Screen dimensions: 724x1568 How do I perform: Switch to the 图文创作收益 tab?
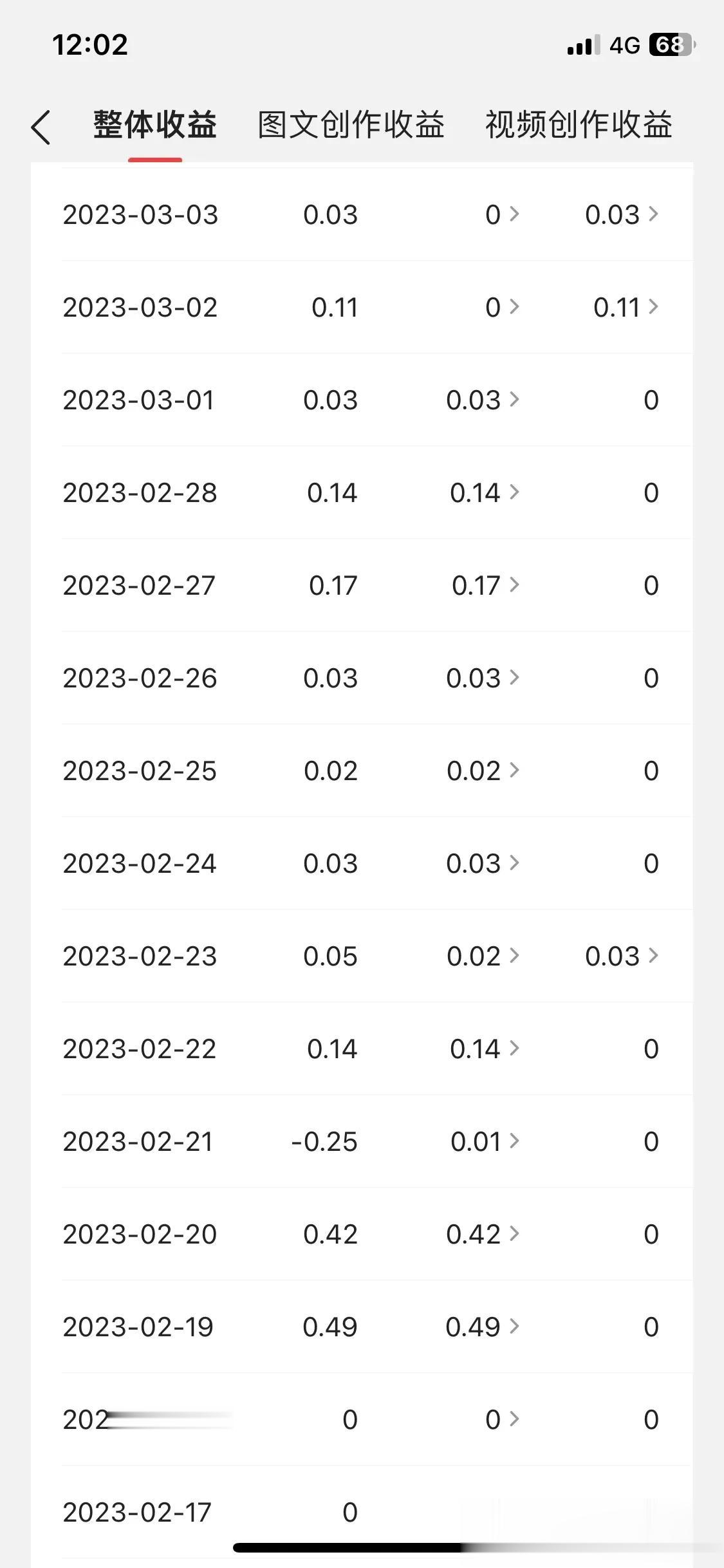click(x=351, y=125)
